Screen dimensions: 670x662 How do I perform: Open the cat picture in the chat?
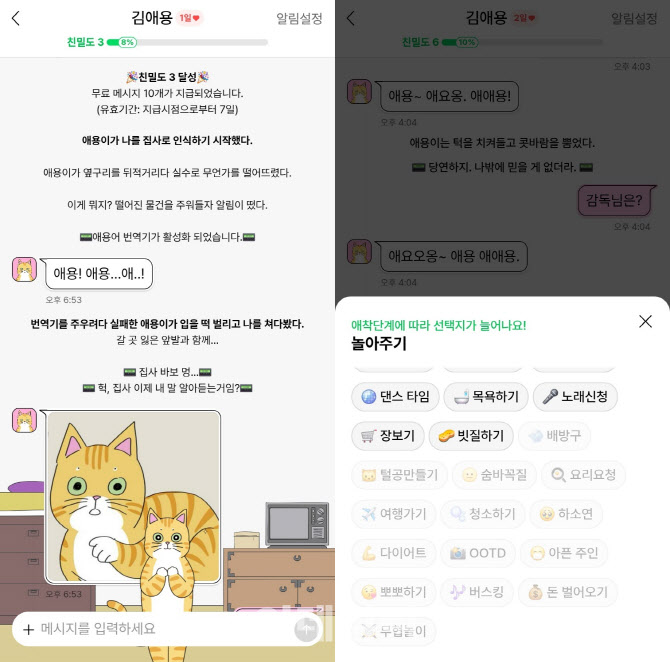tap(132, 496)
